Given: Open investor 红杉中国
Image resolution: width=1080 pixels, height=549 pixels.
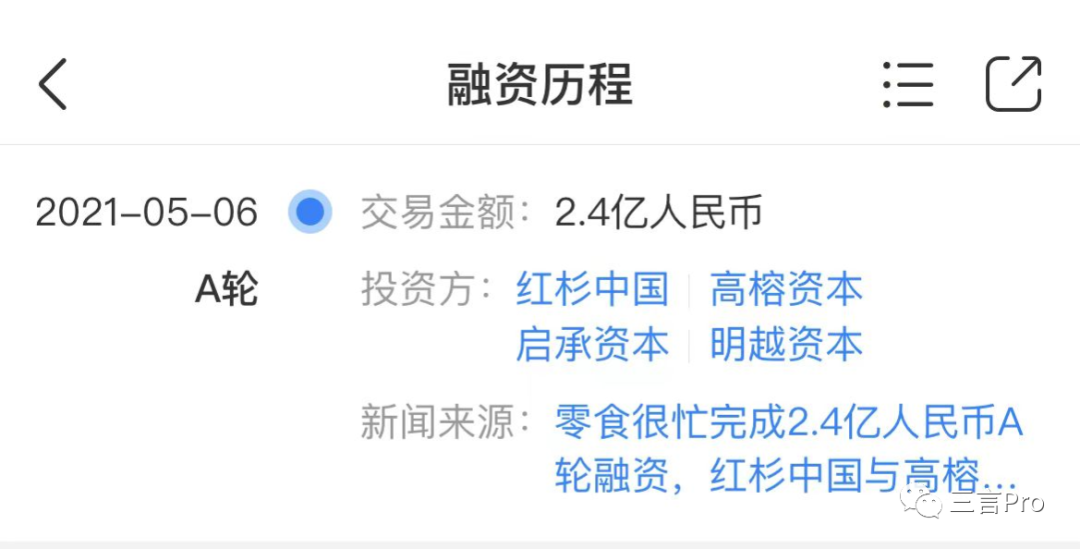Looking at the screenshot, I should [x=592, y=290].
